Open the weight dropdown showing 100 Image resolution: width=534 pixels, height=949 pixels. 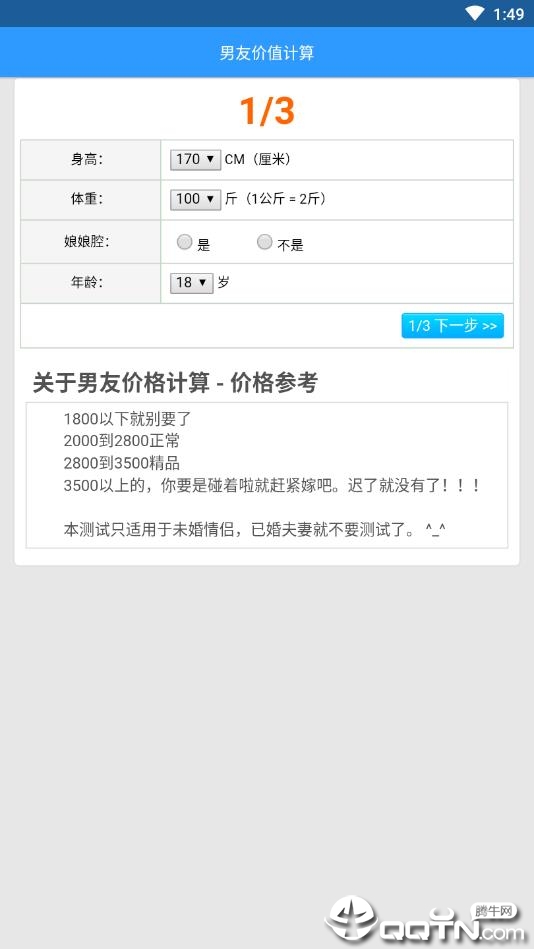click(x=196, y=199)
